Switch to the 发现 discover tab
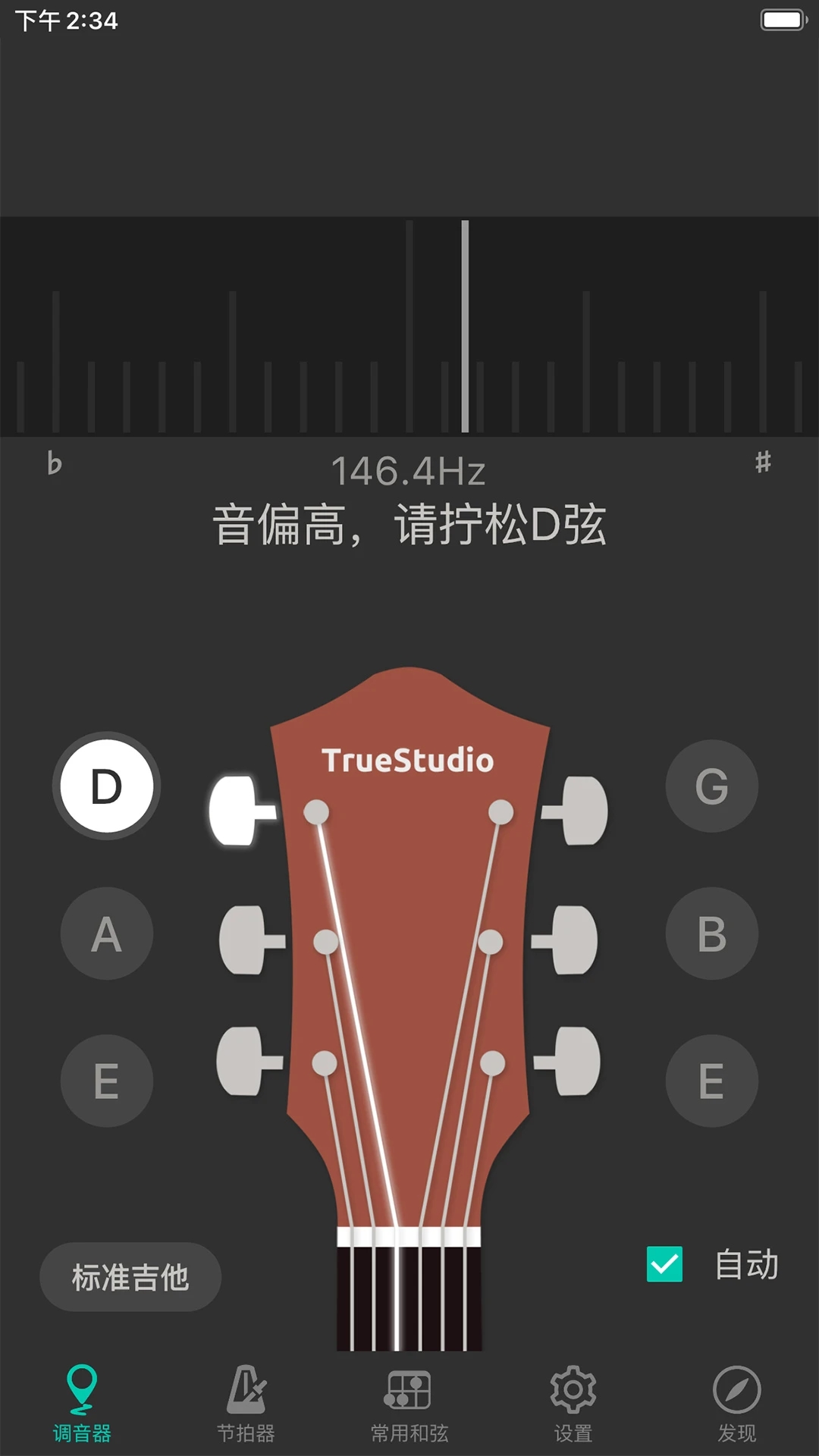This screenshot has width=819, height=1456. [x=736, y=1403]
